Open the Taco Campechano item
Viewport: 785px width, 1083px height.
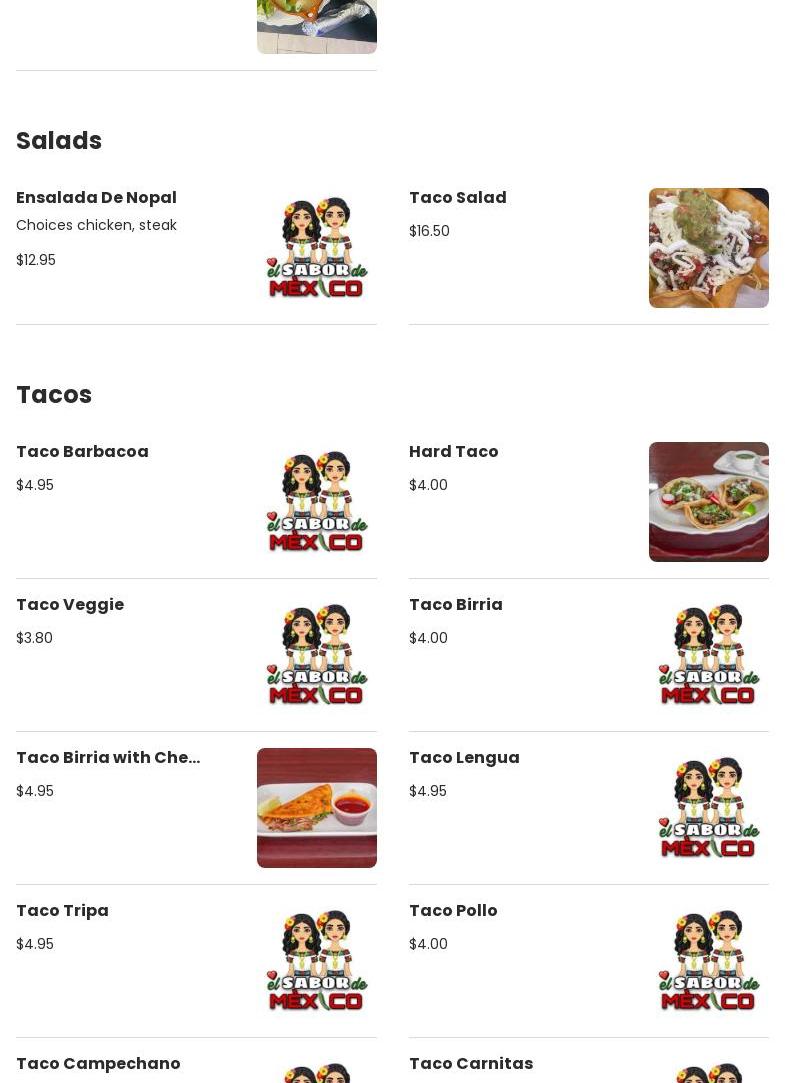[98, 1064]
